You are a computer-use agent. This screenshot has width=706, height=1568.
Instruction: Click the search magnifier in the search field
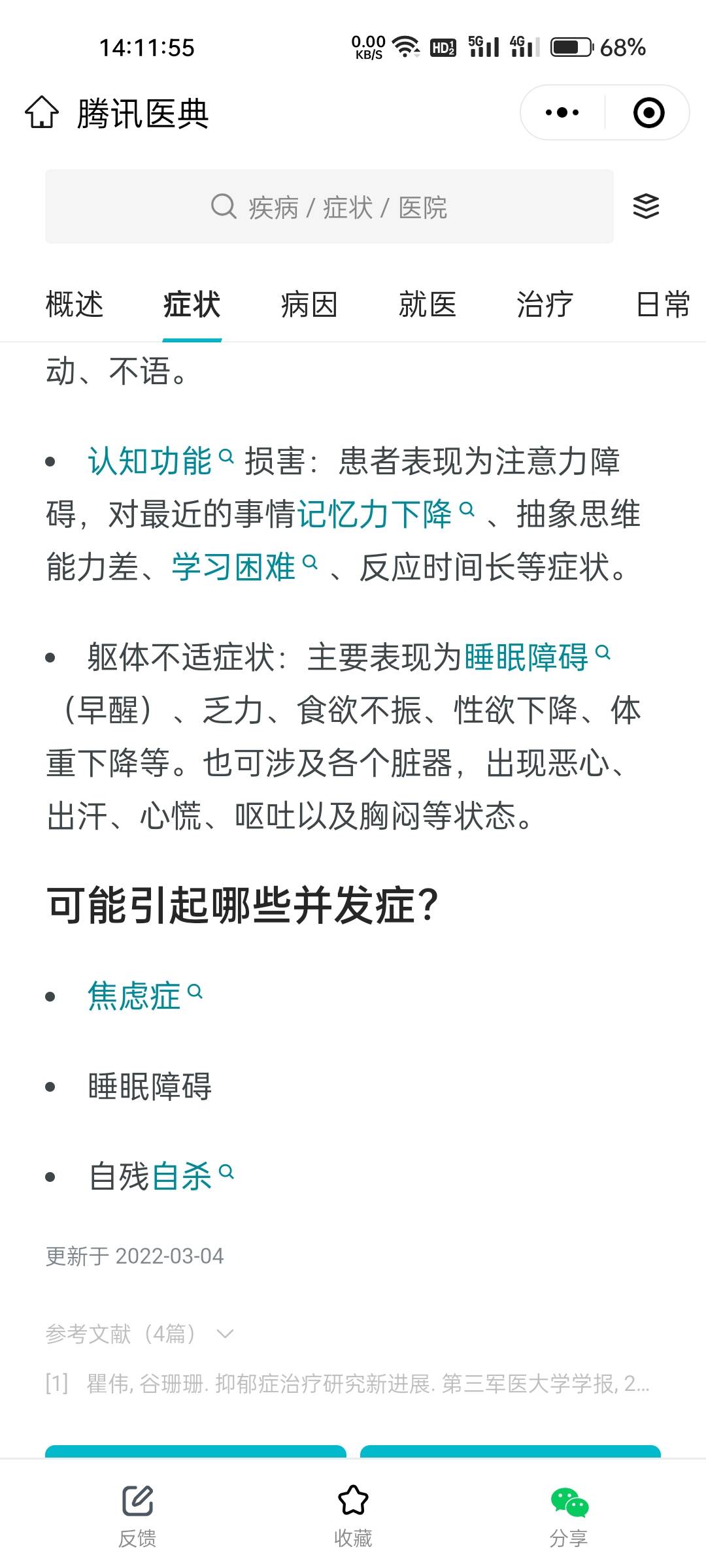point(223,208)
